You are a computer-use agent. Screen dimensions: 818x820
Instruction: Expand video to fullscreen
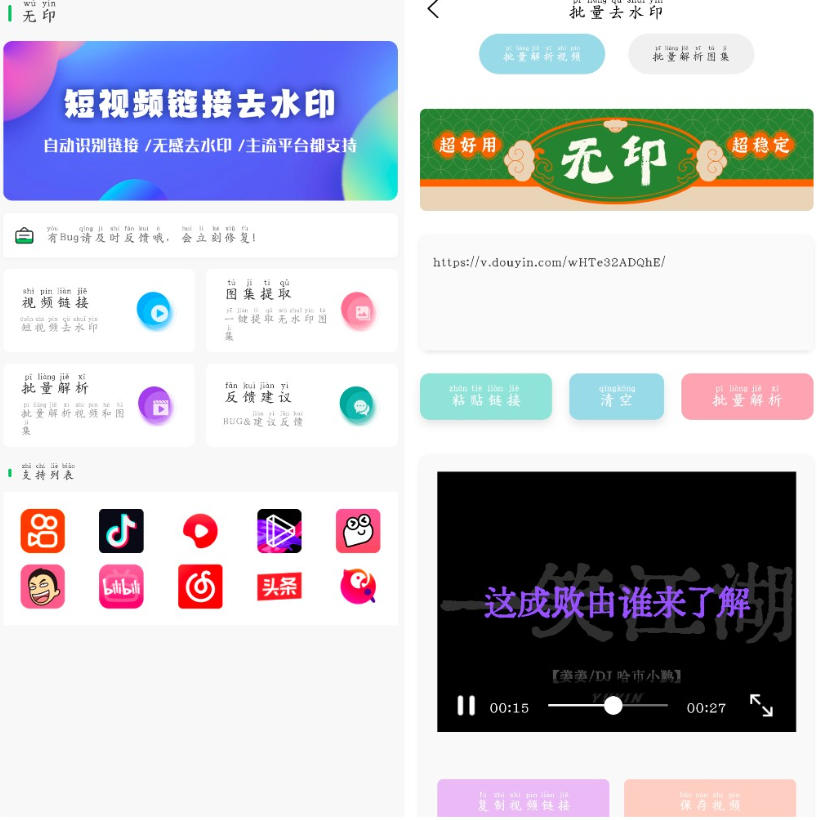(761, 706)
